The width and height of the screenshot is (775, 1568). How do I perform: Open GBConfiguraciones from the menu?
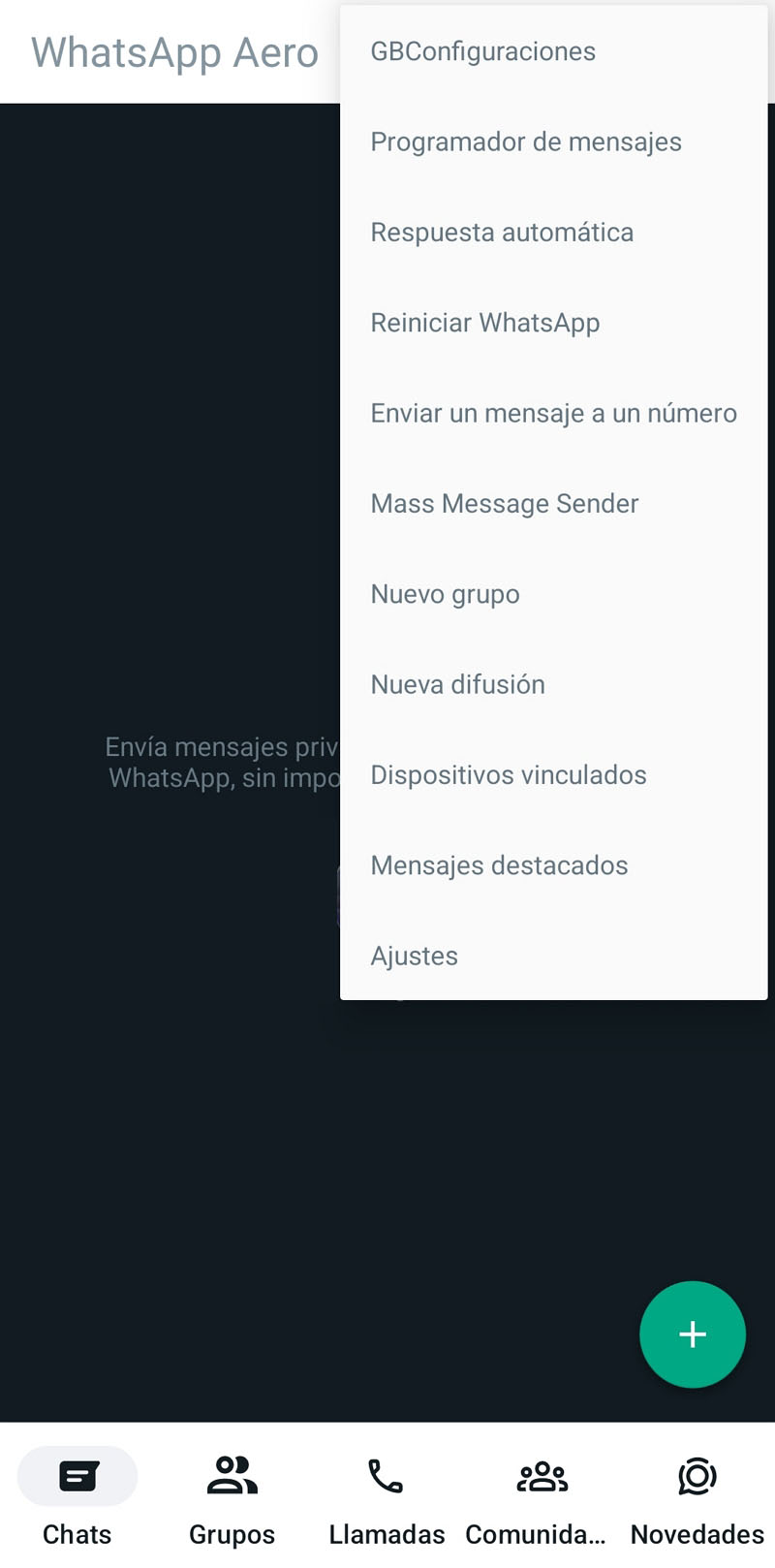coord(482,50)
